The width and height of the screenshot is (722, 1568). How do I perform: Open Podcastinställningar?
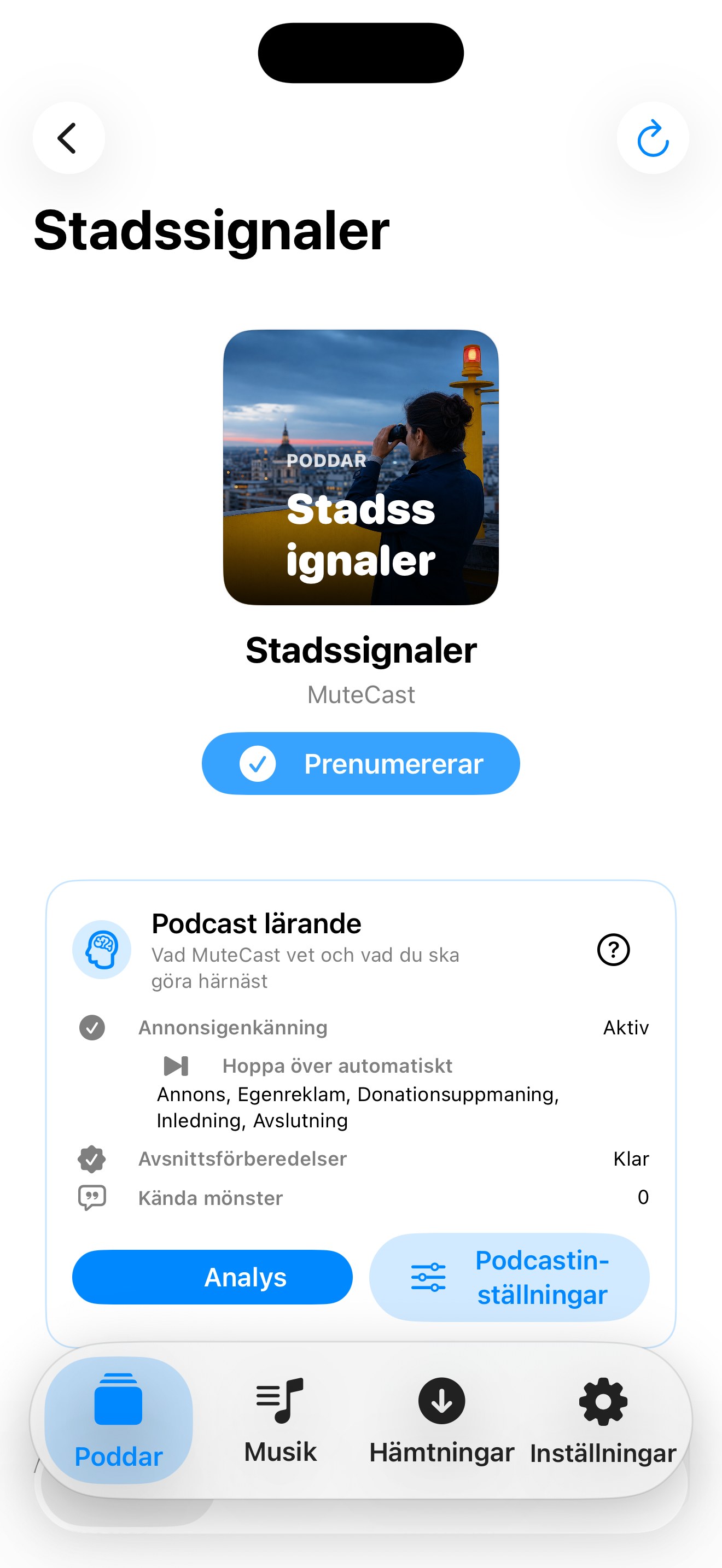[509, 1277]
